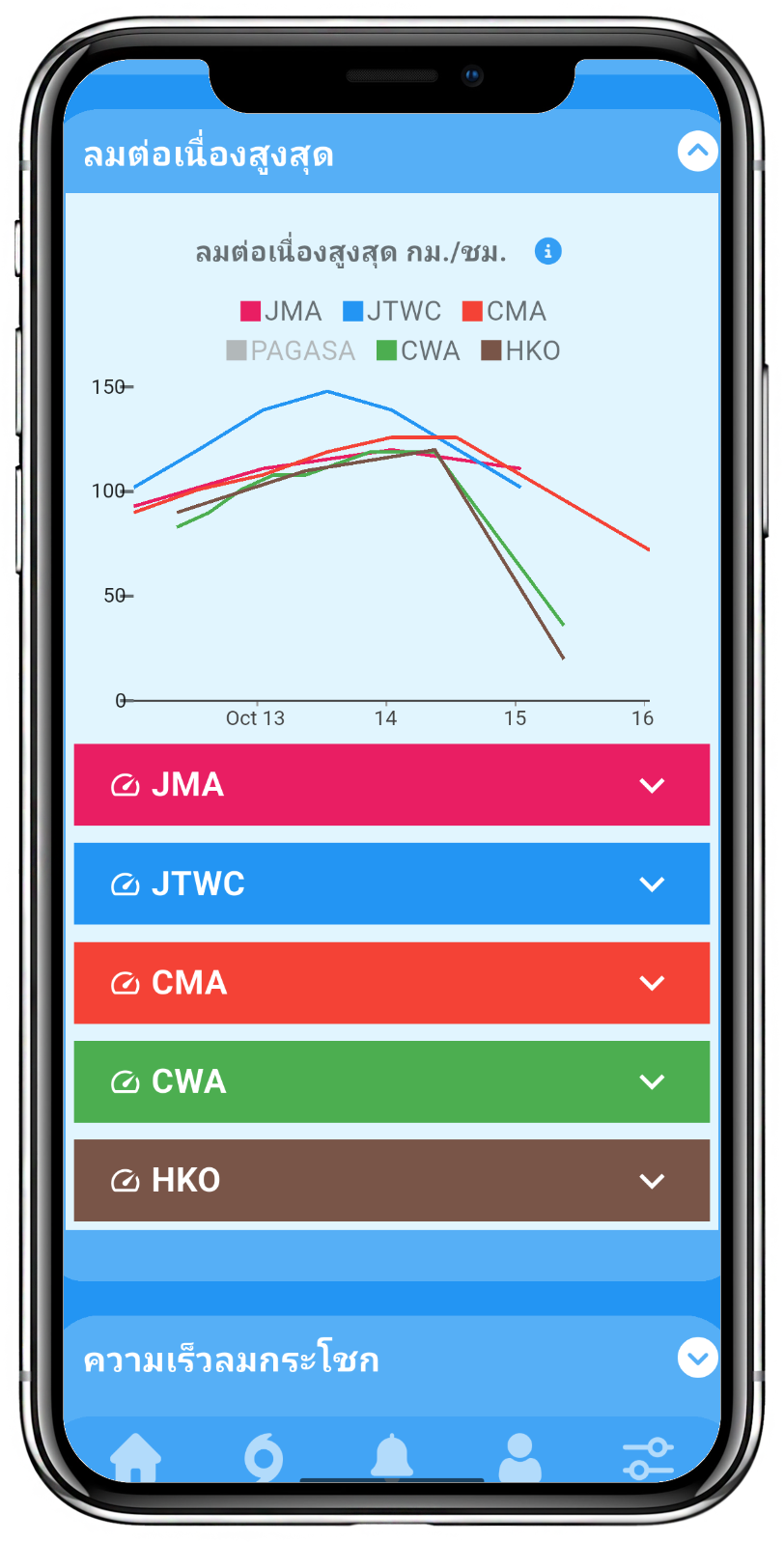Screen dimensions: 784x1542
Task: Toggle the CWA legend entry
Action: click(418, 351)
